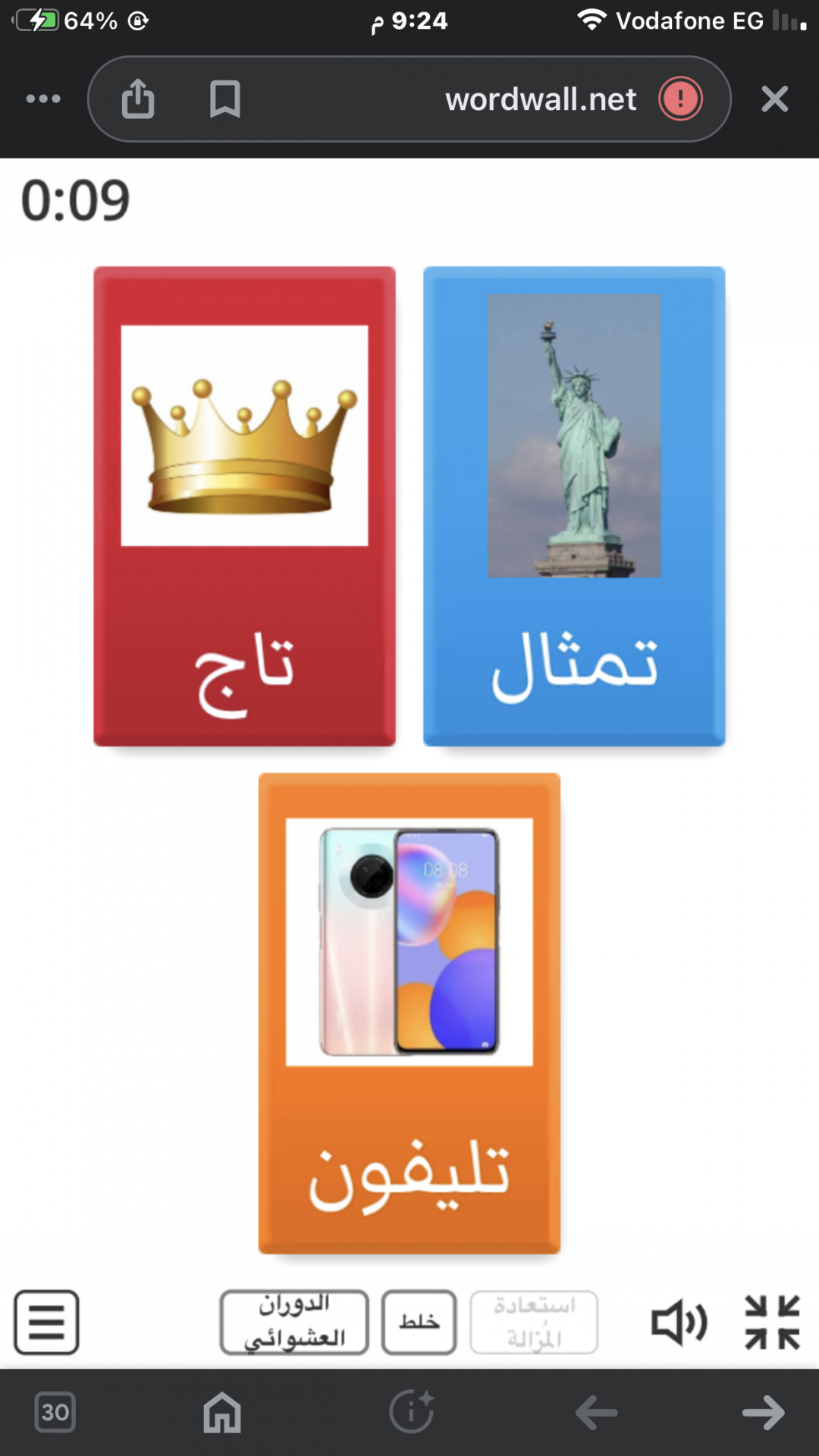
Task: Share this page
Action: (138, 99)
